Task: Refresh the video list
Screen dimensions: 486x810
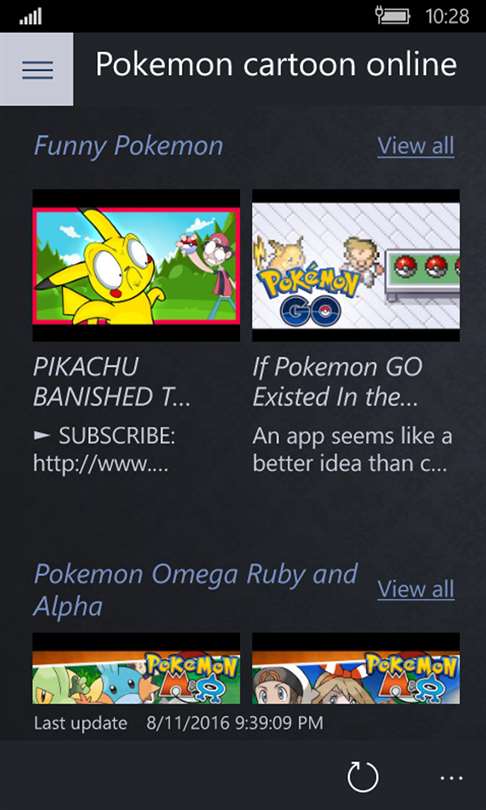Action: (x=363, y=777)
